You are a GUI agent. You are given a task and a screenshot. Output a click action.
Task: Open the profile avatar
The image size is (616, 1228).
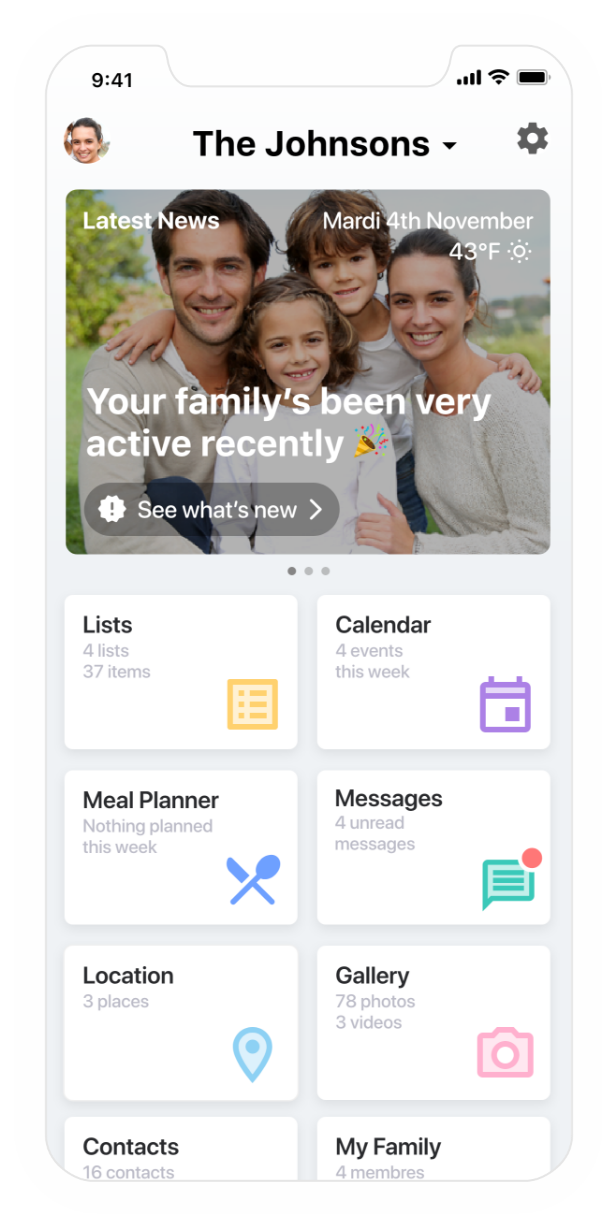86,140
